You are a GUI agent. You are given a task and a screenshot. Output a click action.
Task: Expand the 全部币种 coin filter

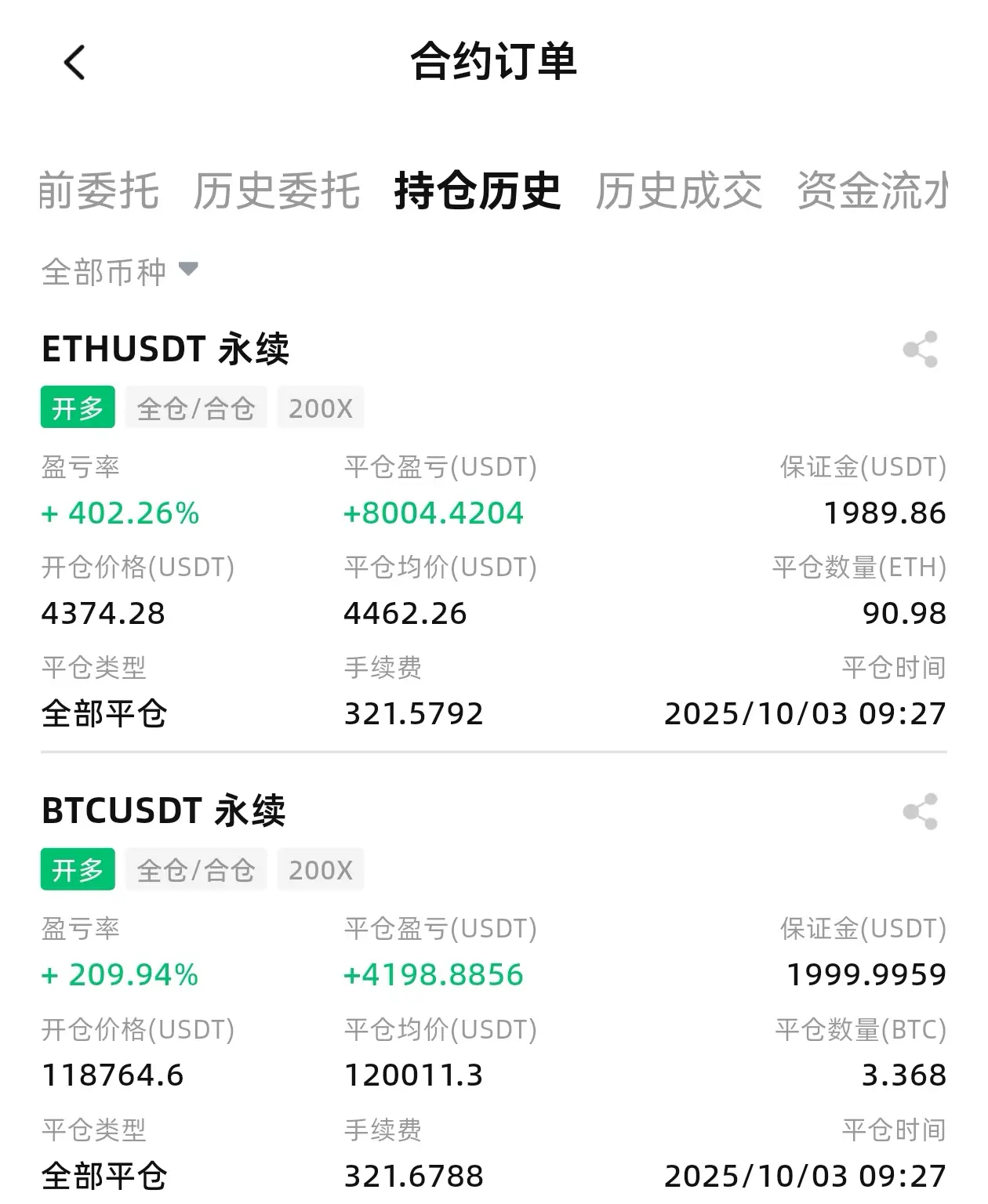coord(119,272)
